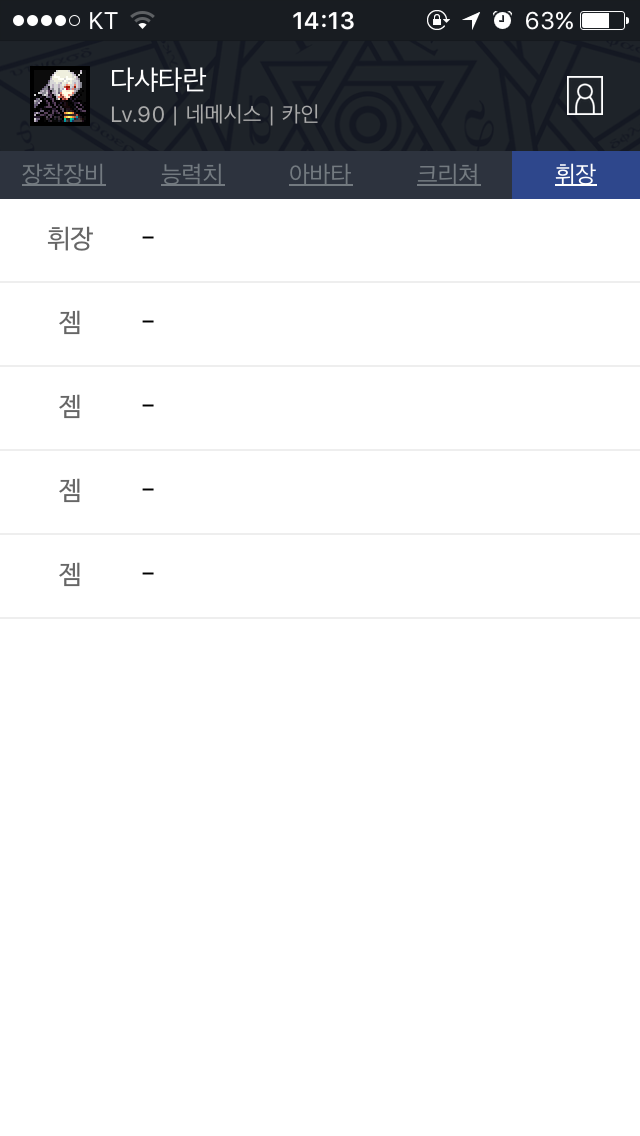Select the 아바타 tab
Screen dimensions: 640x1136
tap(320, 175)
